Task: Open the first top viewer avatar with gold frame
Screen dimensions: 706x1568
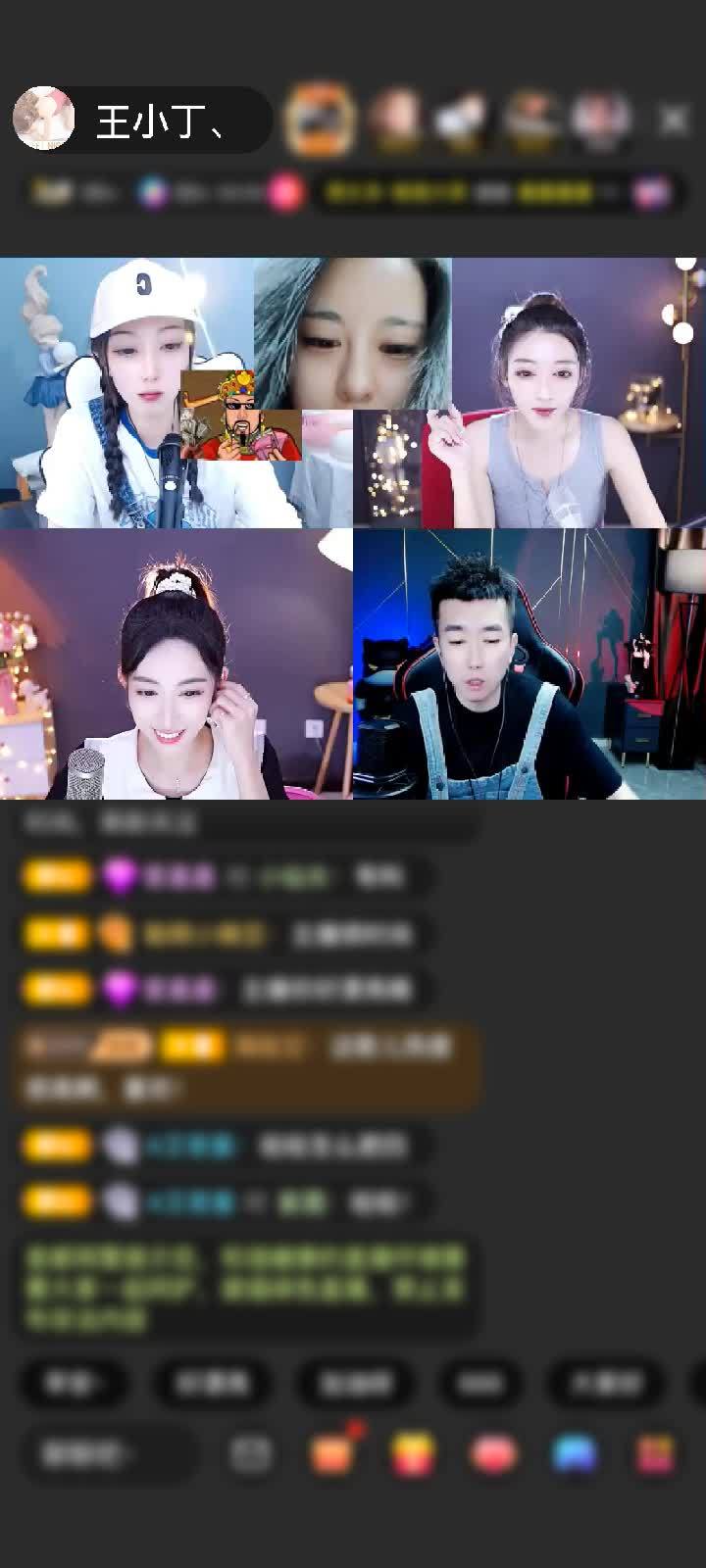Action: (319, 120)
